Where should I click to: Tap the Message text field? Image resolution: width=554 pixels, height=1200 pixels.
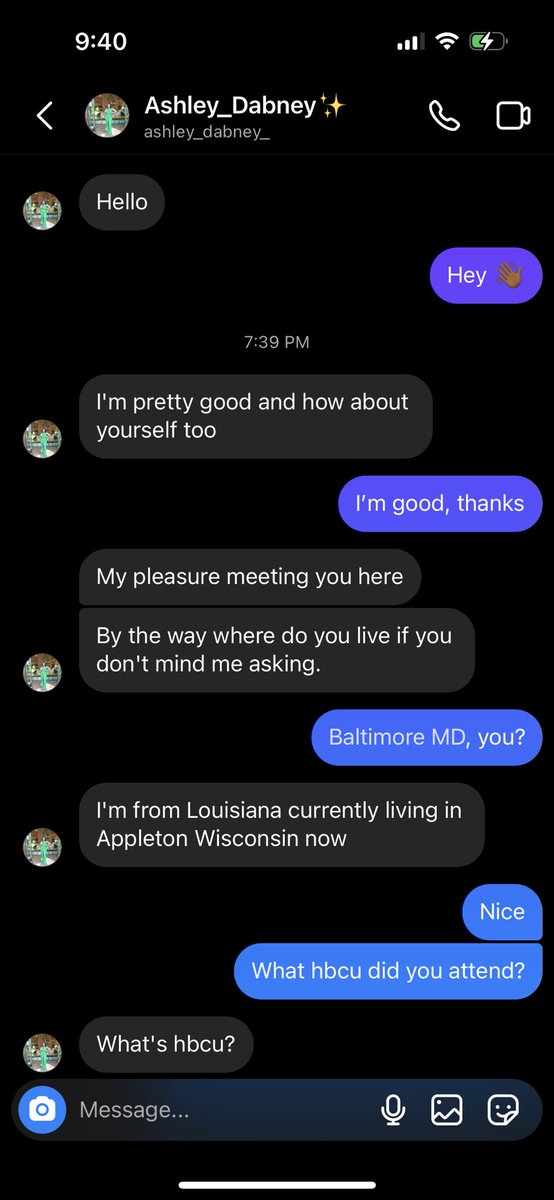point(220,1109)
